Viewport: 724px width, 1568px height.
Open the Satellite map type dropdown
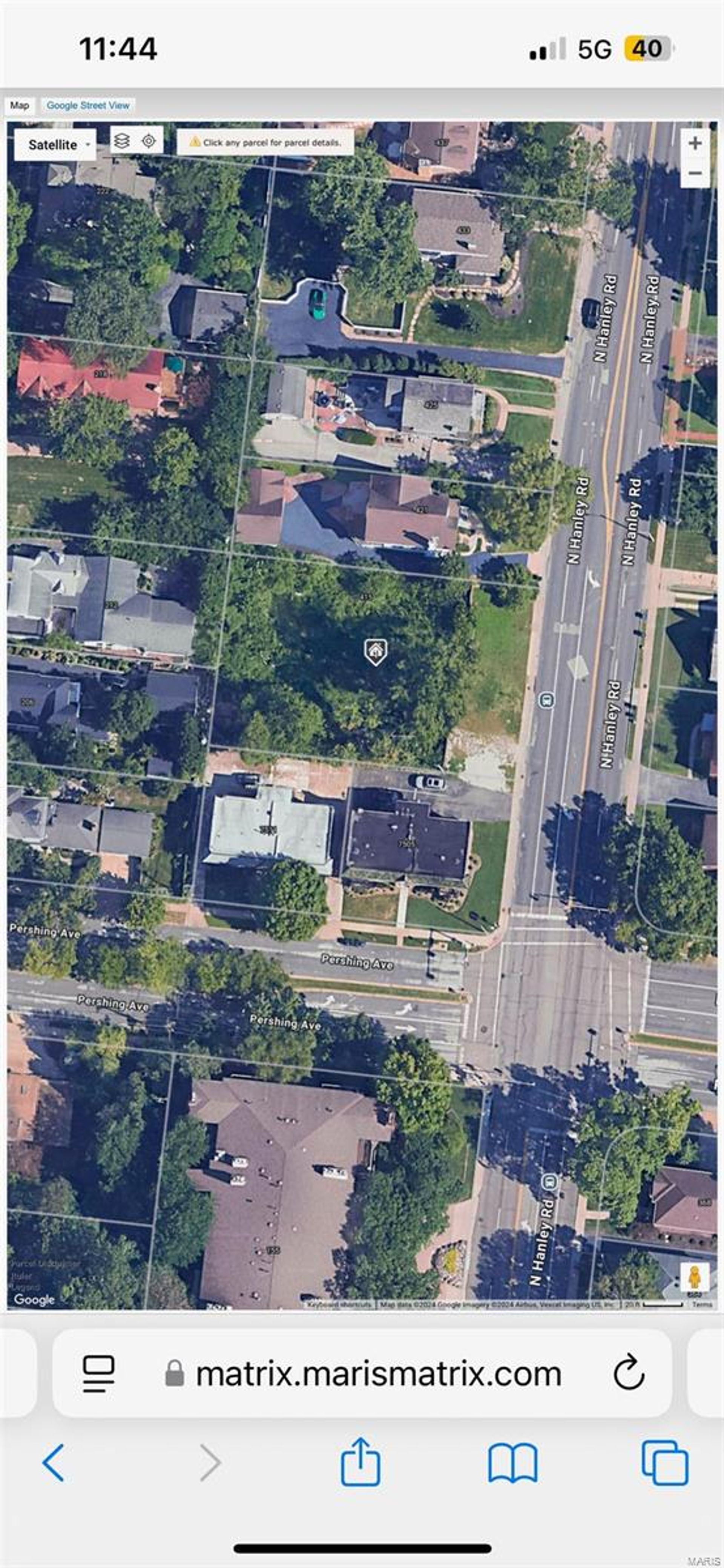click(55, 145)
